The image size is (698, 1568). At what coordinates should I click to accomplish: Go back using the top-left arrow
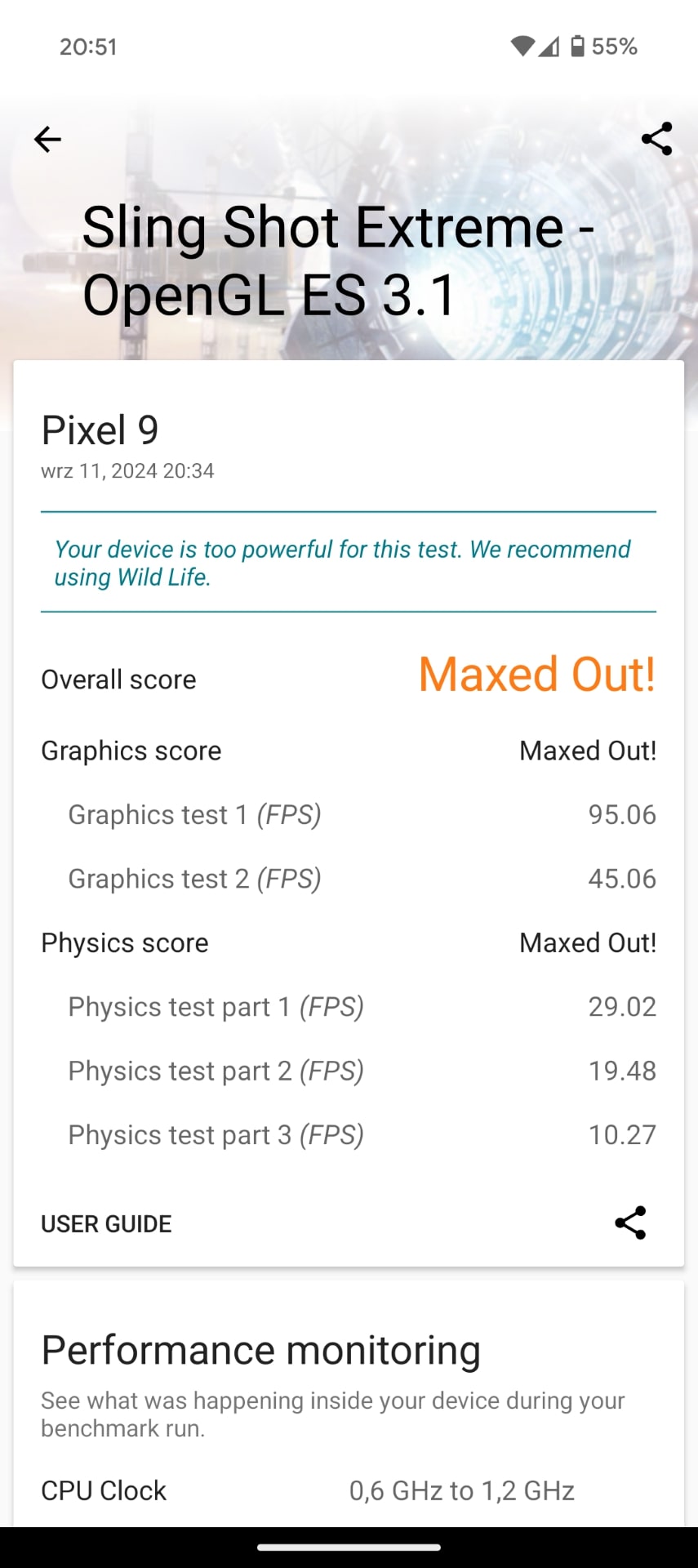pyautogui.click(x=47, y=140)
